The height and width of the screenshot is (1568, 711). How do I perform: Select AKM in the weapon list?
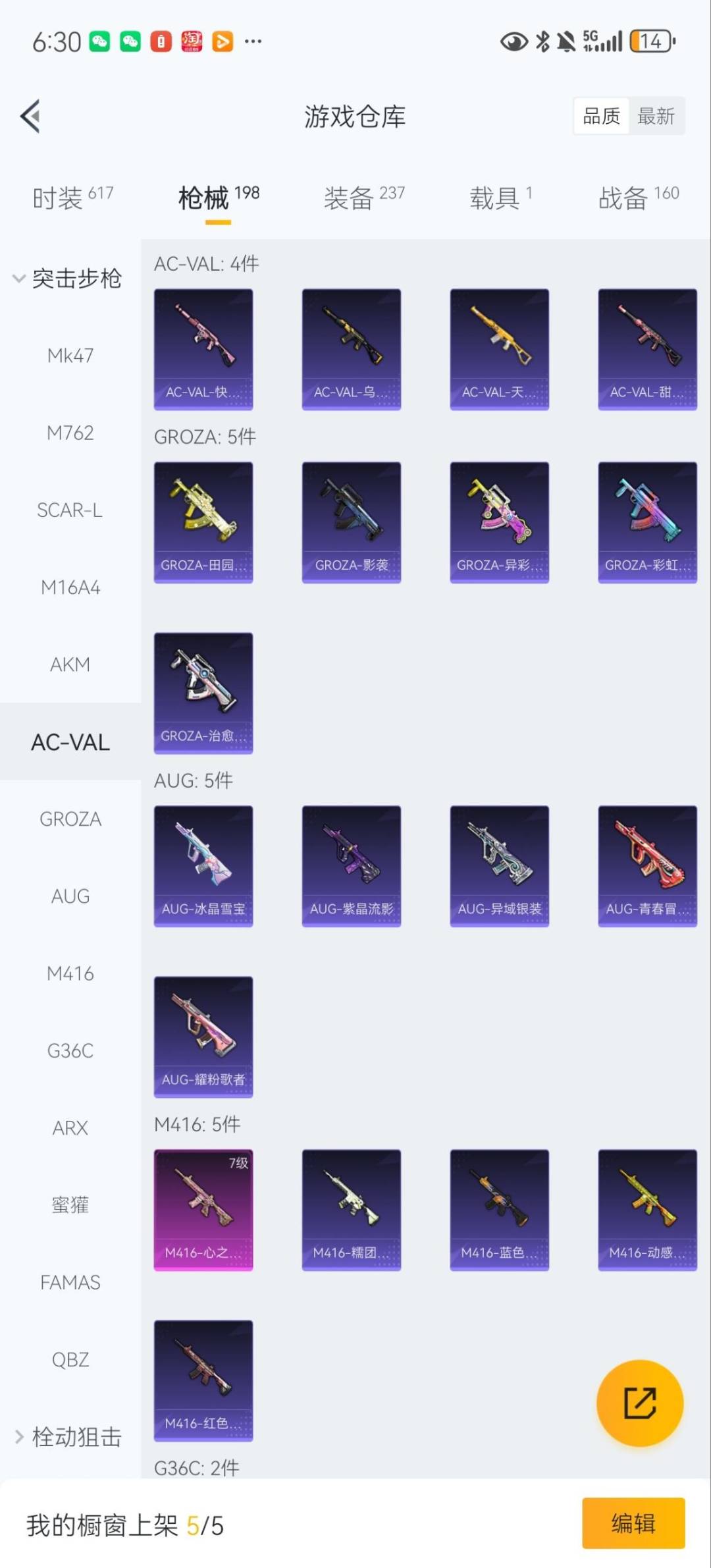70,664
